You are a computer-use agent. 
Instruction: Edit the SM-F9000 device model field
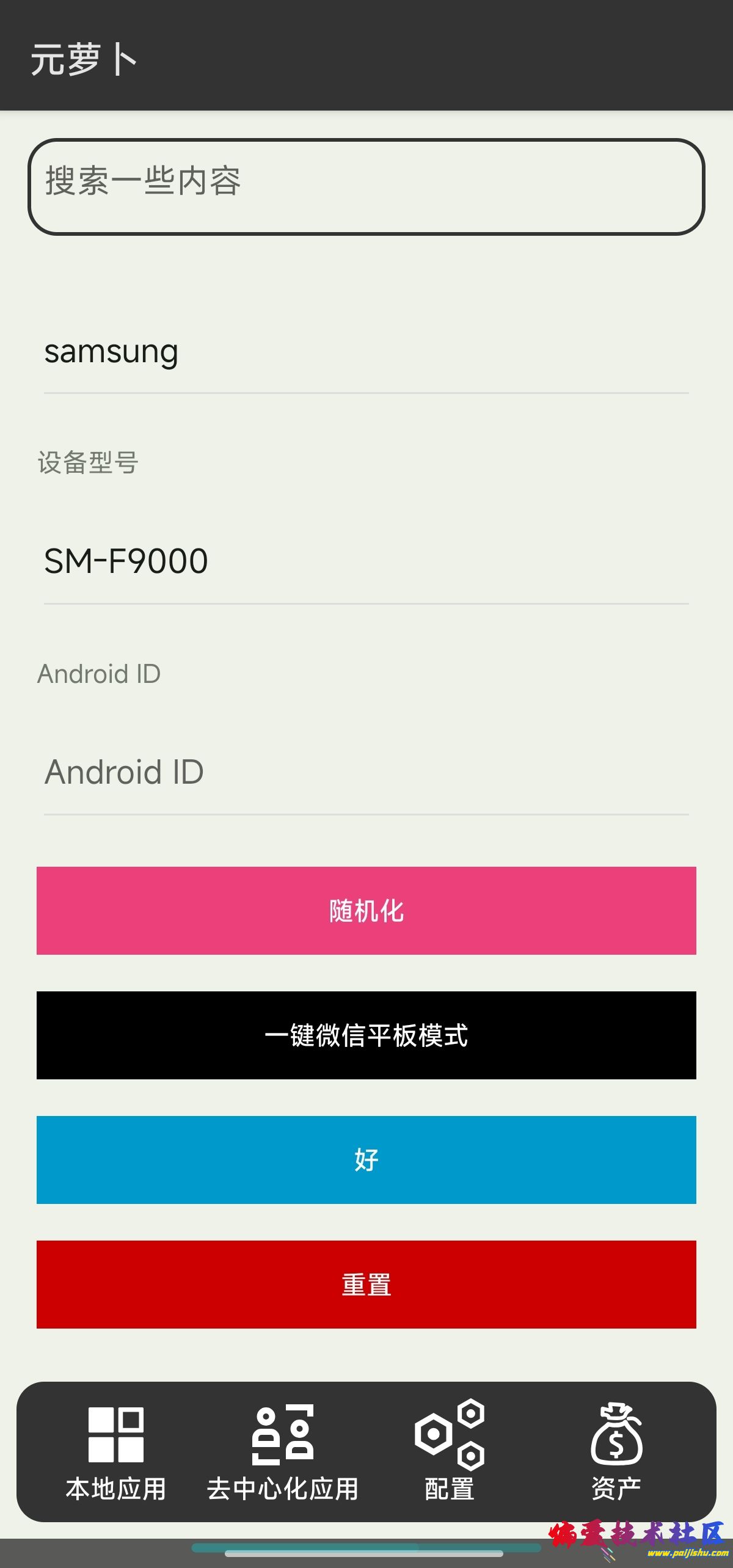click(x=366, y=561)
